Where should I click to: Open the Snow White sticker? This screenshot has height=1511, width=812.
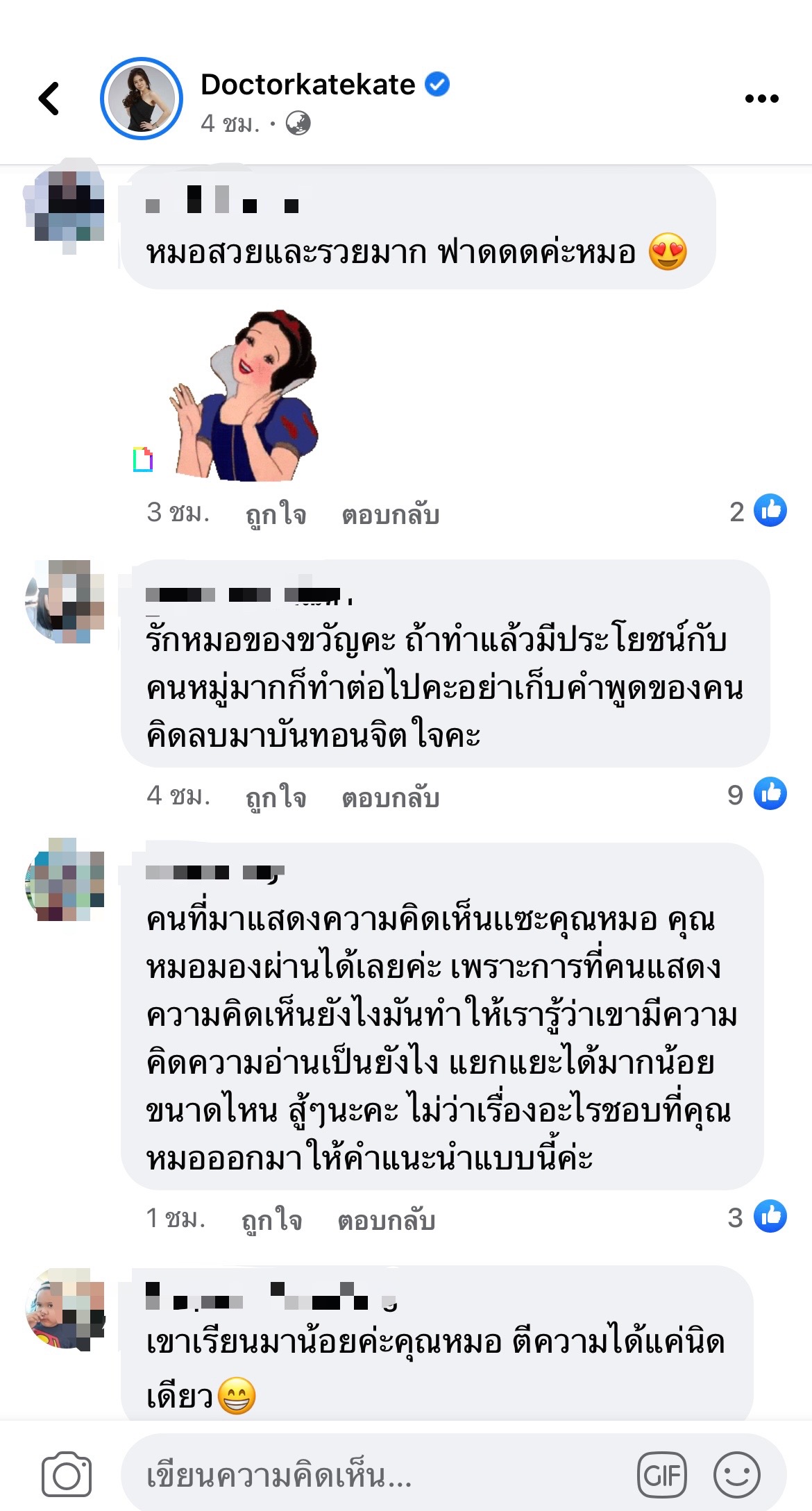243,396
